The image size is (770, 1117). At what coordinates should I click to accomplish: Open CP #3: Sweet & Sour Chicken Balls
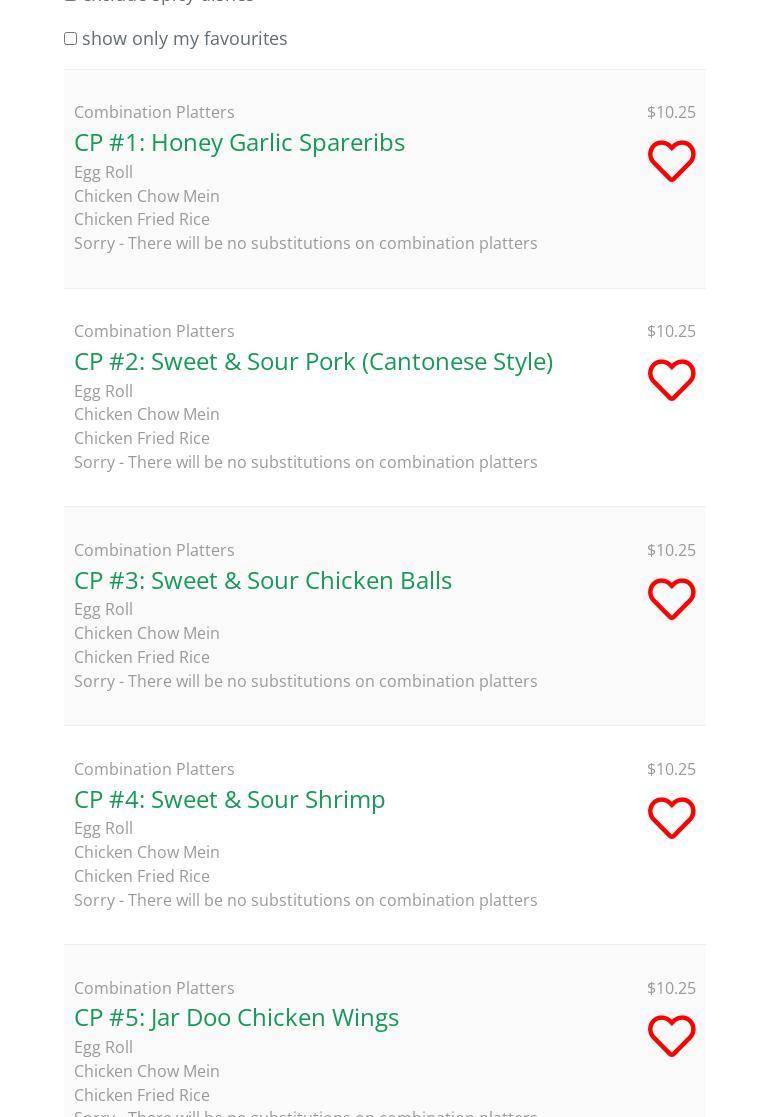[263, 580]
